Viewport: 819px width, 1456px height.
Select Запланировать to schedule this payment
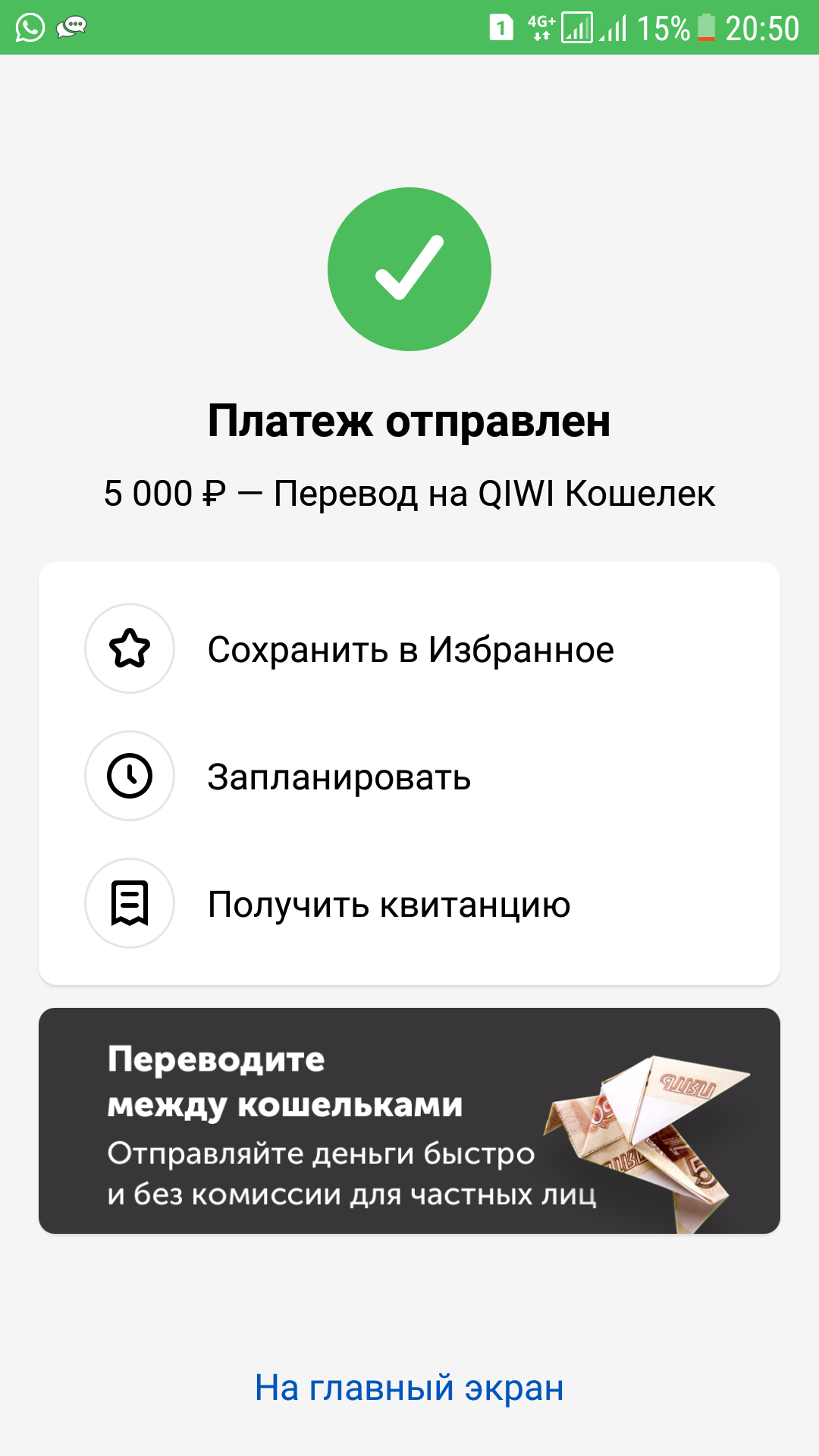pyautogui.click(x=409, y=777)
